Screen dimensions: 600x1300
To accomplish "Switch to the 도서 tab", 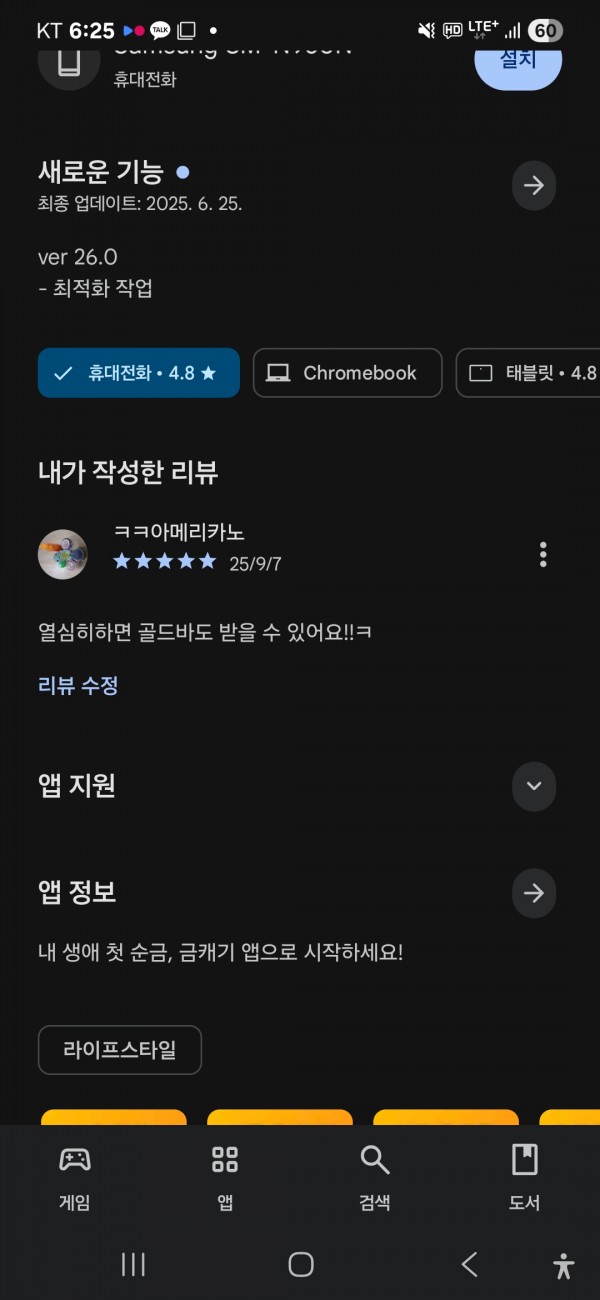I will (525, 1178).
